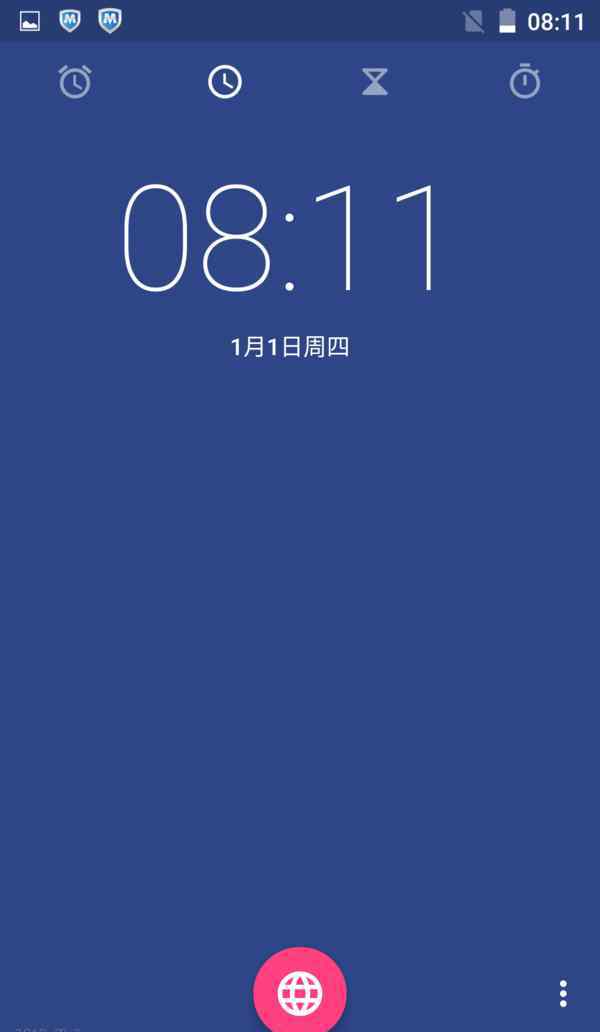This screenshot has width=600, height=1032.
Task: Open the timer hourglass tab
Action: tap(375, 82)
